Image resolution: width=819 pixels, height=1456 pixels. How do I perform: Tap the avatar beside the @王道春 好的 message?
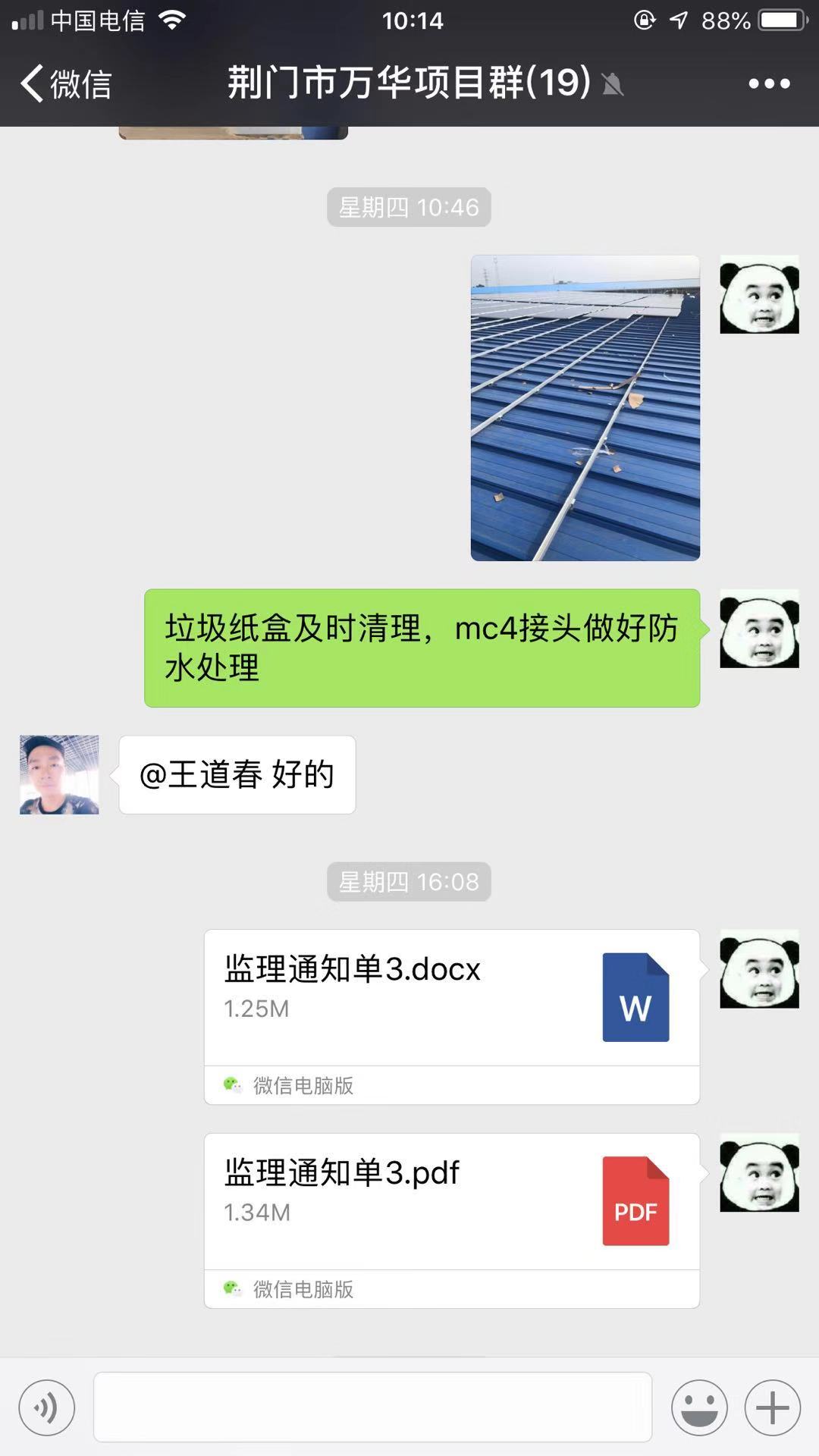(x=59, y=774)
